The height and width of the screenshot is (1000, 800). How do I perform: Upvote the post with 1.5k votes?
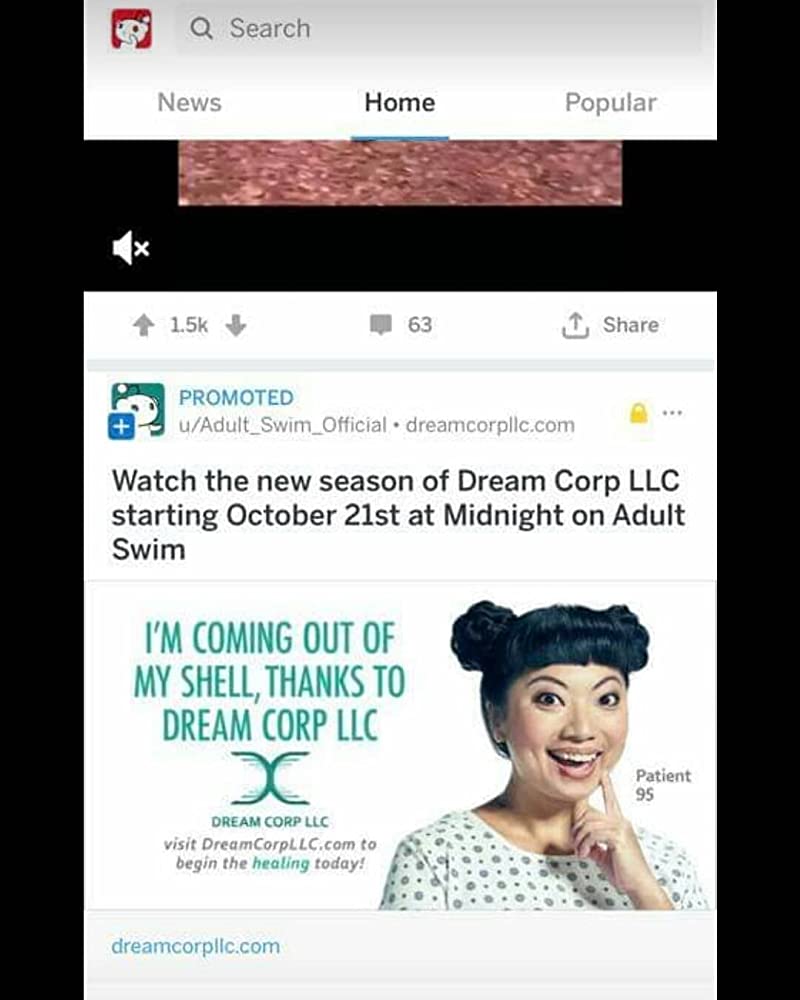(143, 325)
